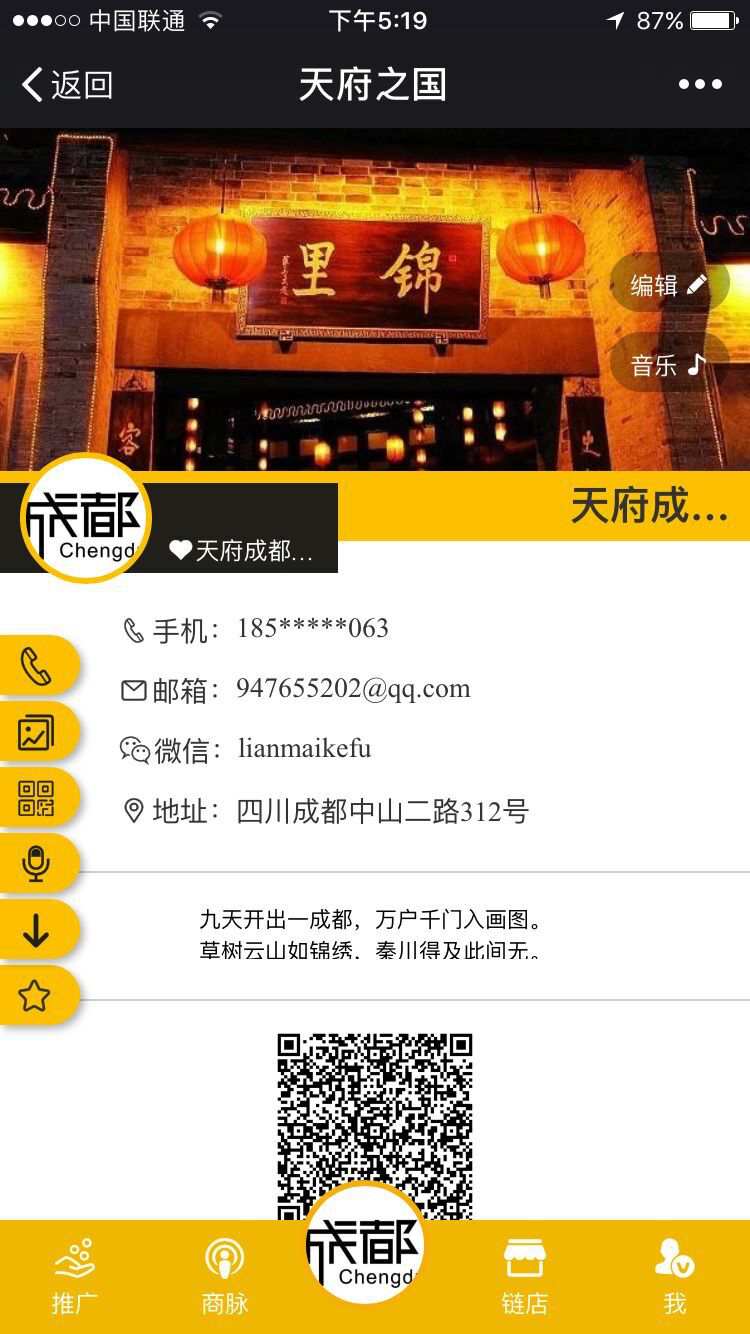Like the card via heart 天府成都
This screenshot has width=750, height=1334.
[x=240, y=551]
